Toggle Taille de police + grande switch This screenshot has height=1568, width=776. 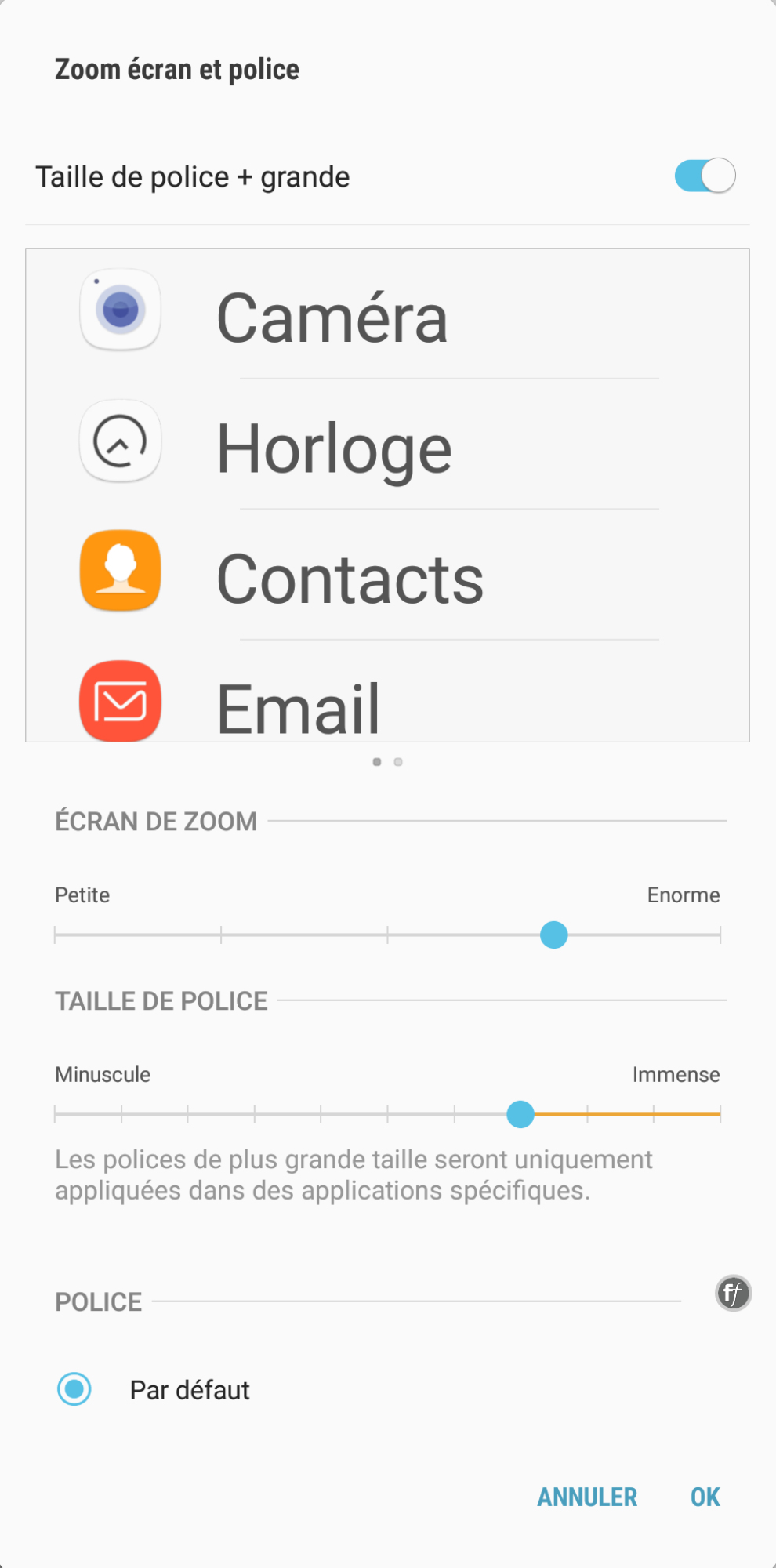coord(704,176)
